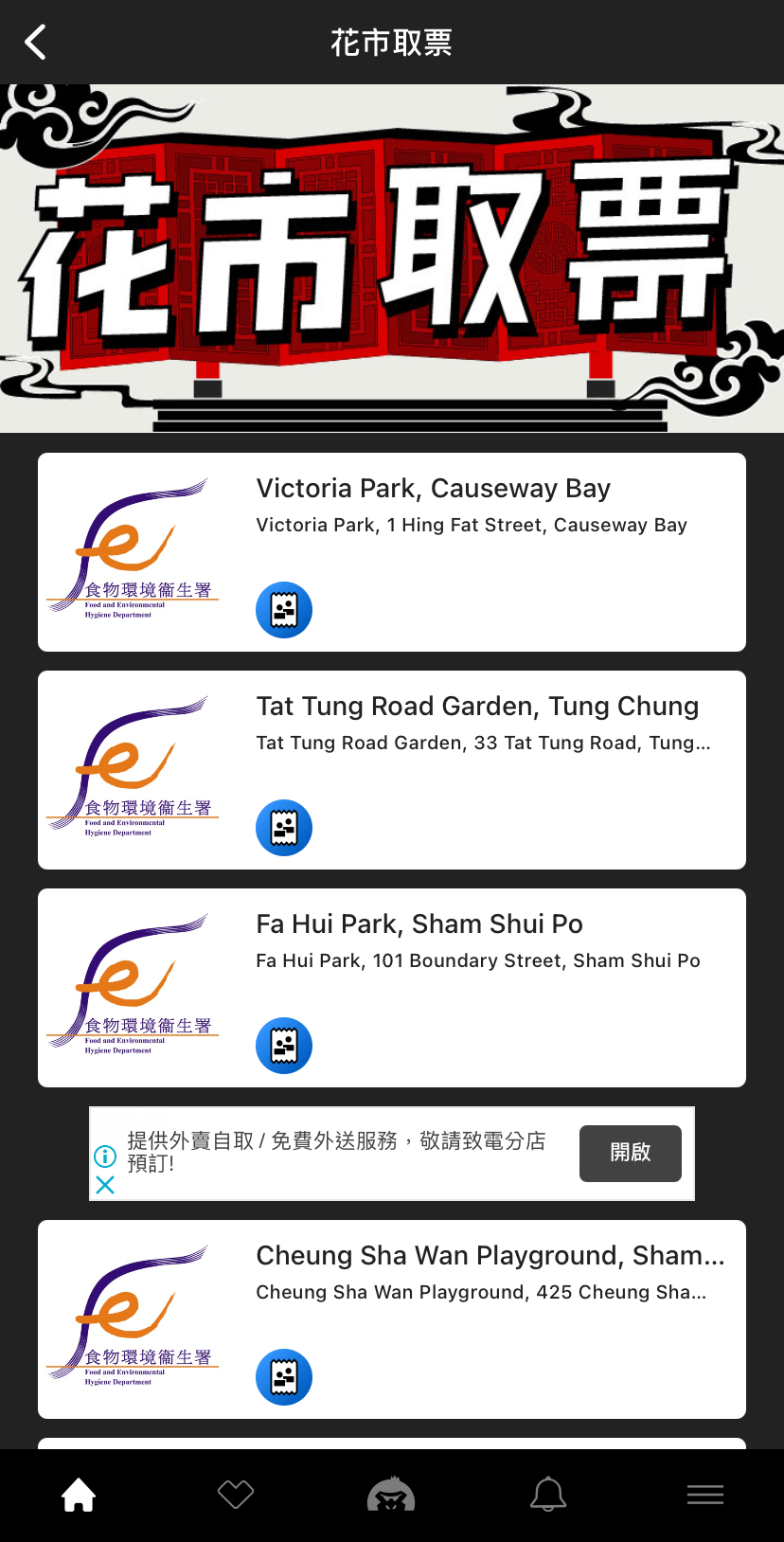Open the Tat Tung Road Garden card
Screen dimensions: 784x1542
click(x=392, y=770)
